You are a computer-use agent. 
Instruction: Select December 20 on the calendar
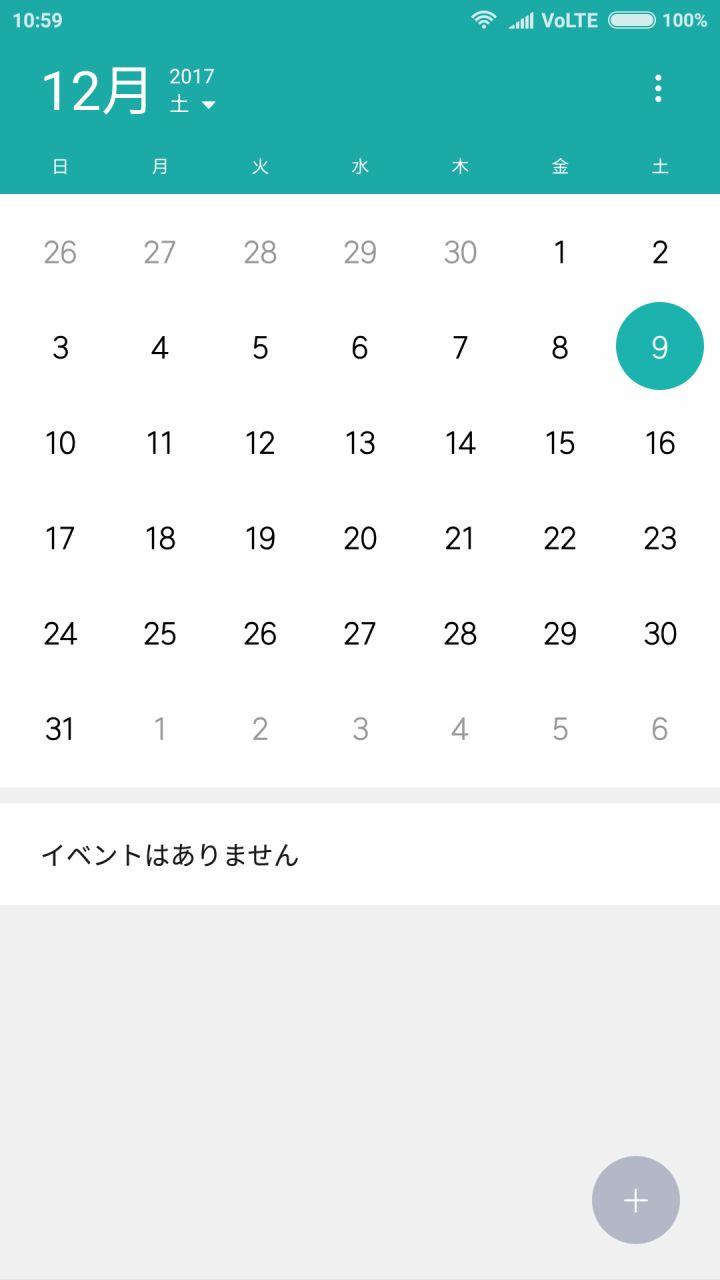click(x=360, y=538)
